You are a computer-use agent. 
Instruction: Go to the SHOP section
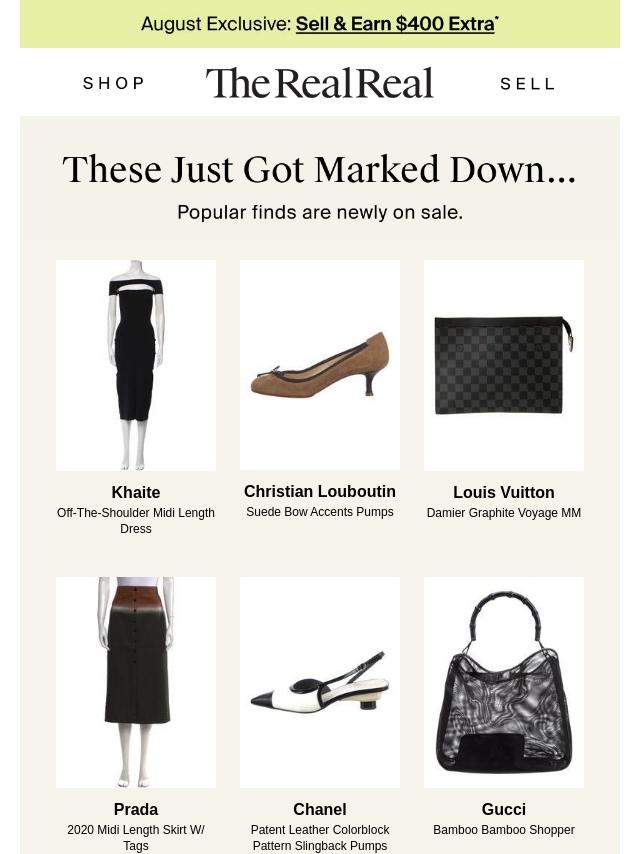coord(114,83)
